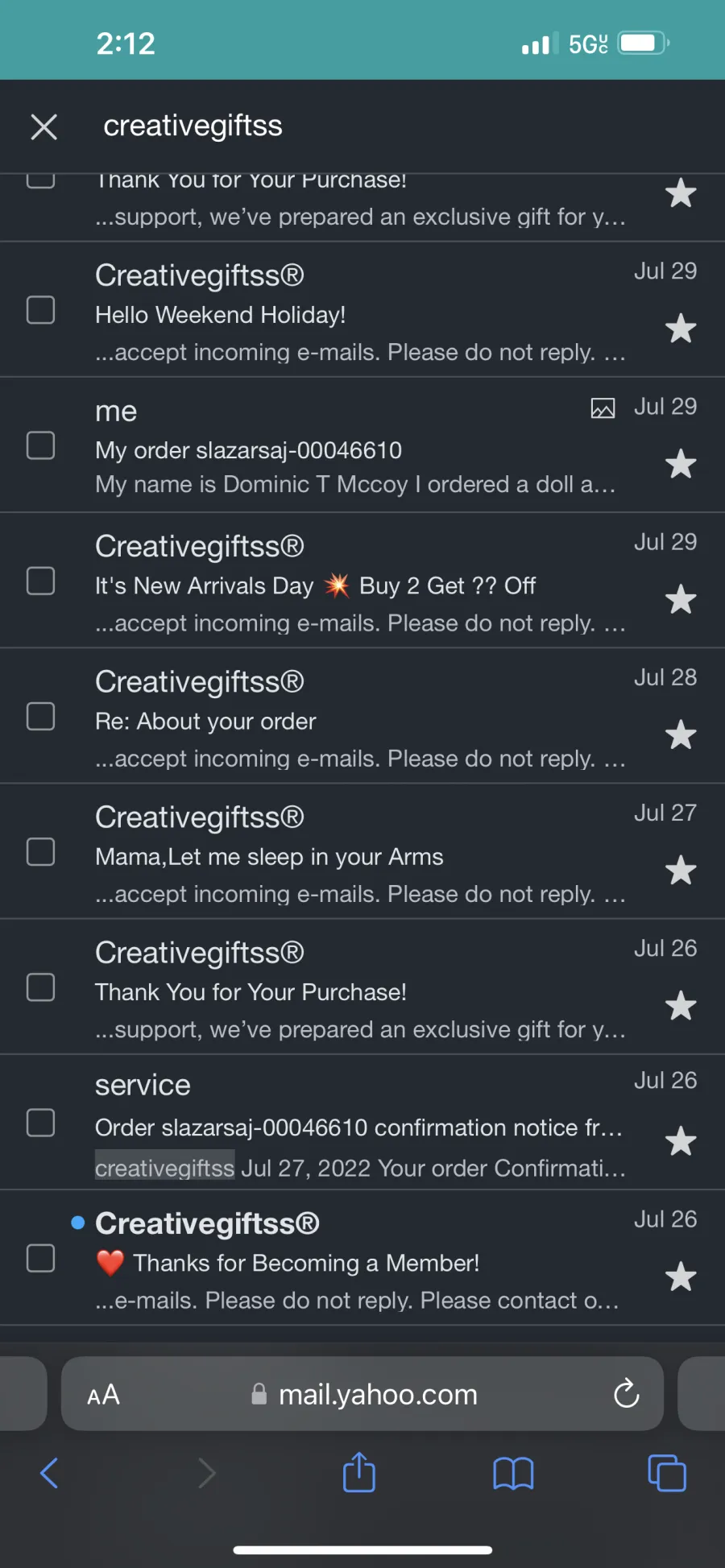Open Safari bookmarks

click(x=513, y=1474)
